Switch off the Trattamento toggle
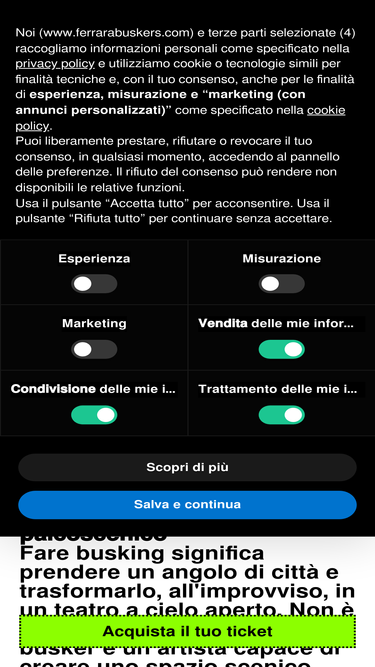Image resolution: width=375 pixels, height=667 pixels. coord(281,415)
